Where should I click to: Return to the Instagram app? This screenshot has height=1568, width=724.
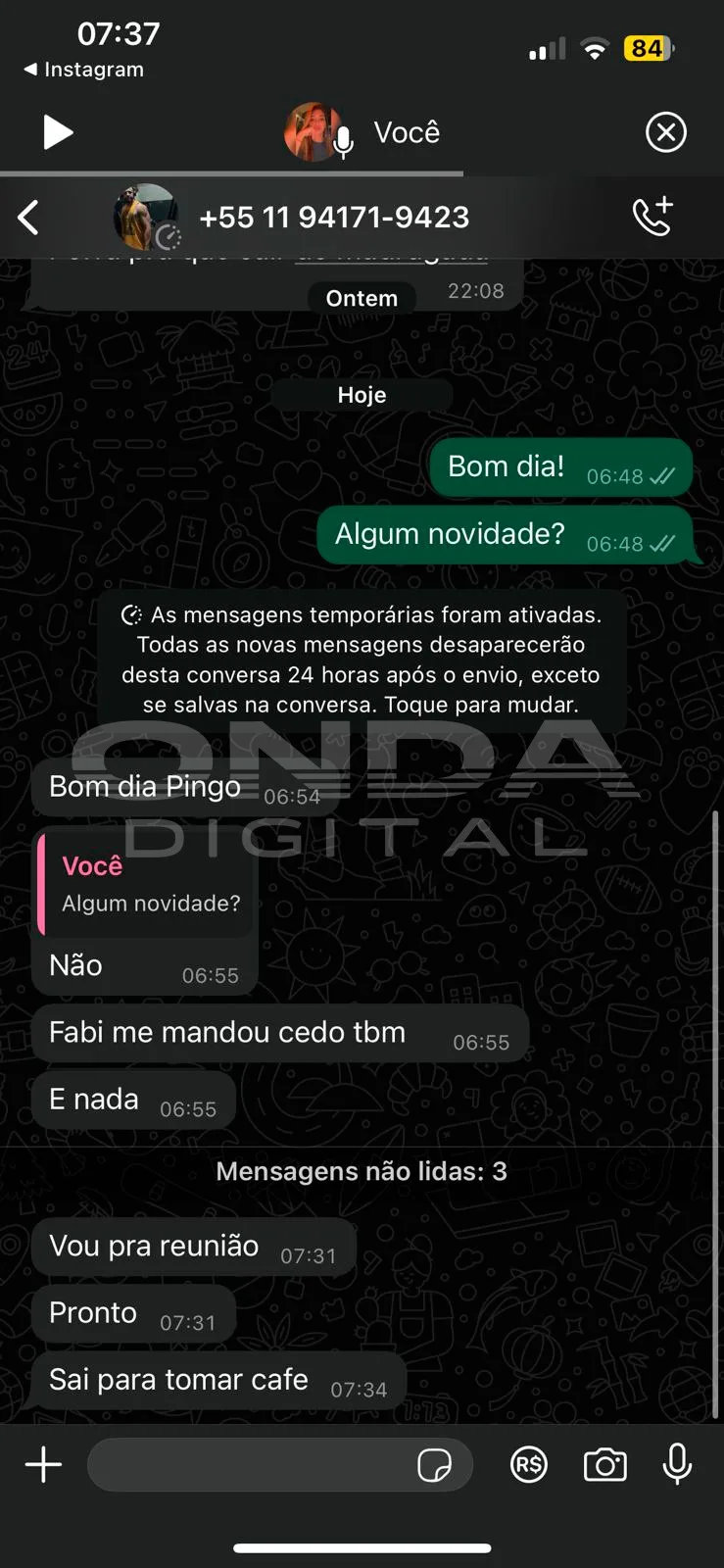click(84, 70)
